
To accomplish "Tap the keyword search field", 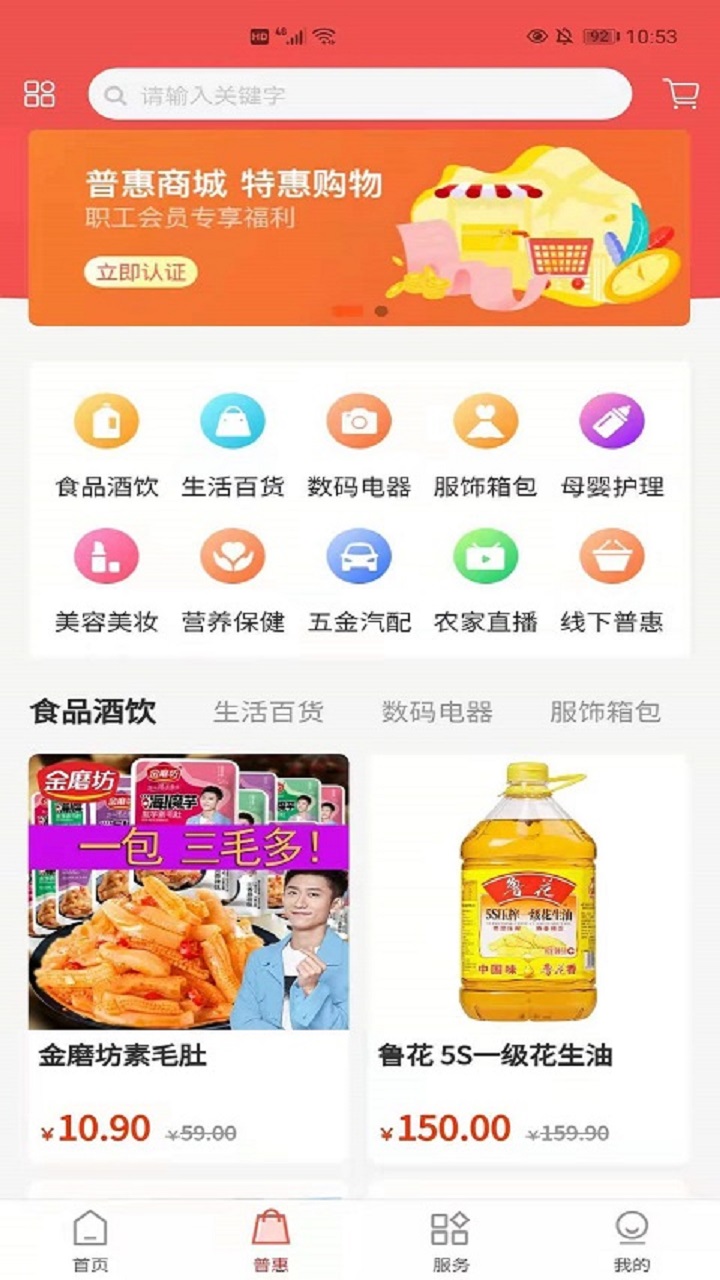I will pyautogui.click(x=360, y=95).
